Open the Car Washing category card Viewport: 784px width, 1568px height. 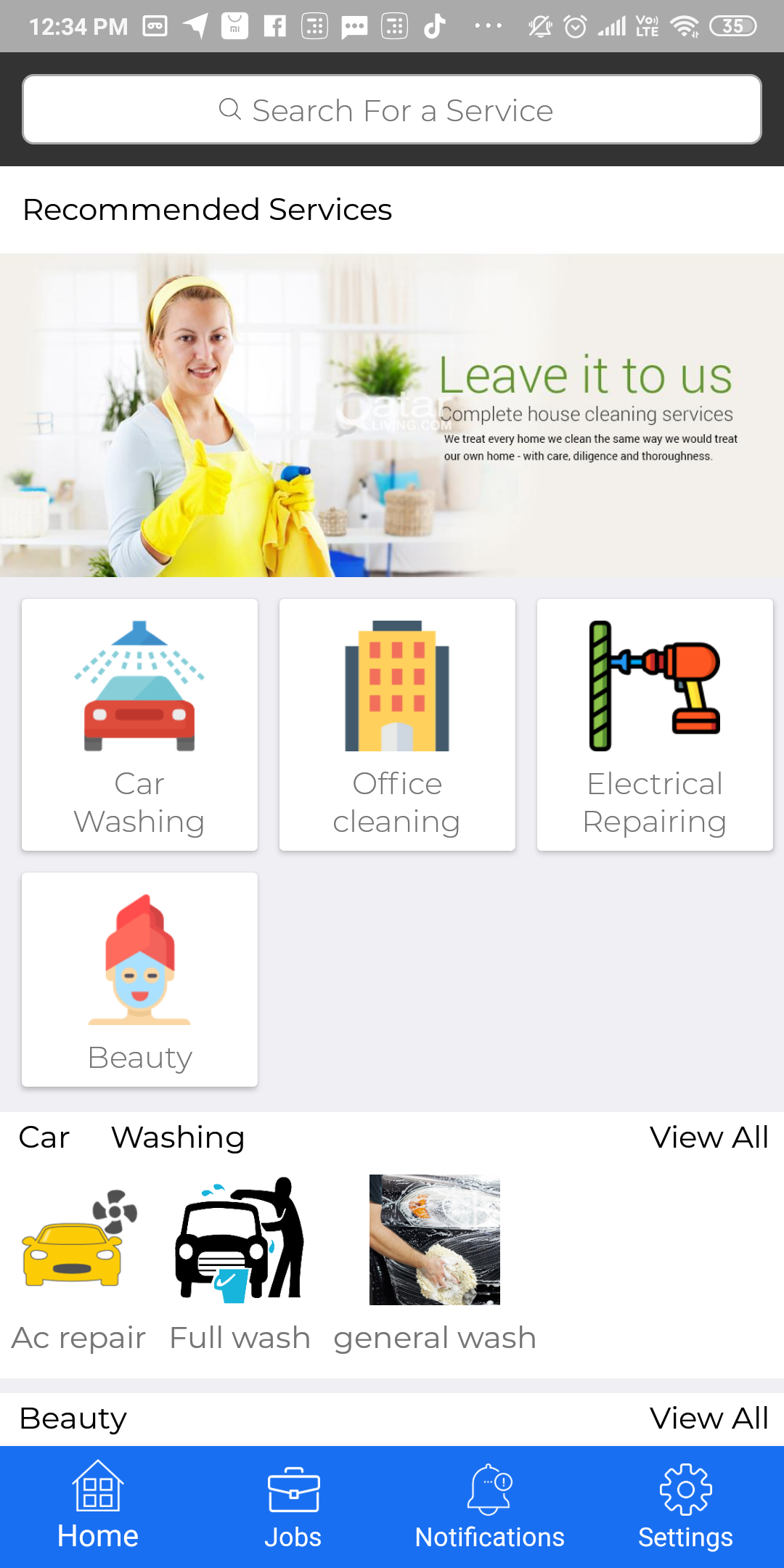click(x=139, y=724)
